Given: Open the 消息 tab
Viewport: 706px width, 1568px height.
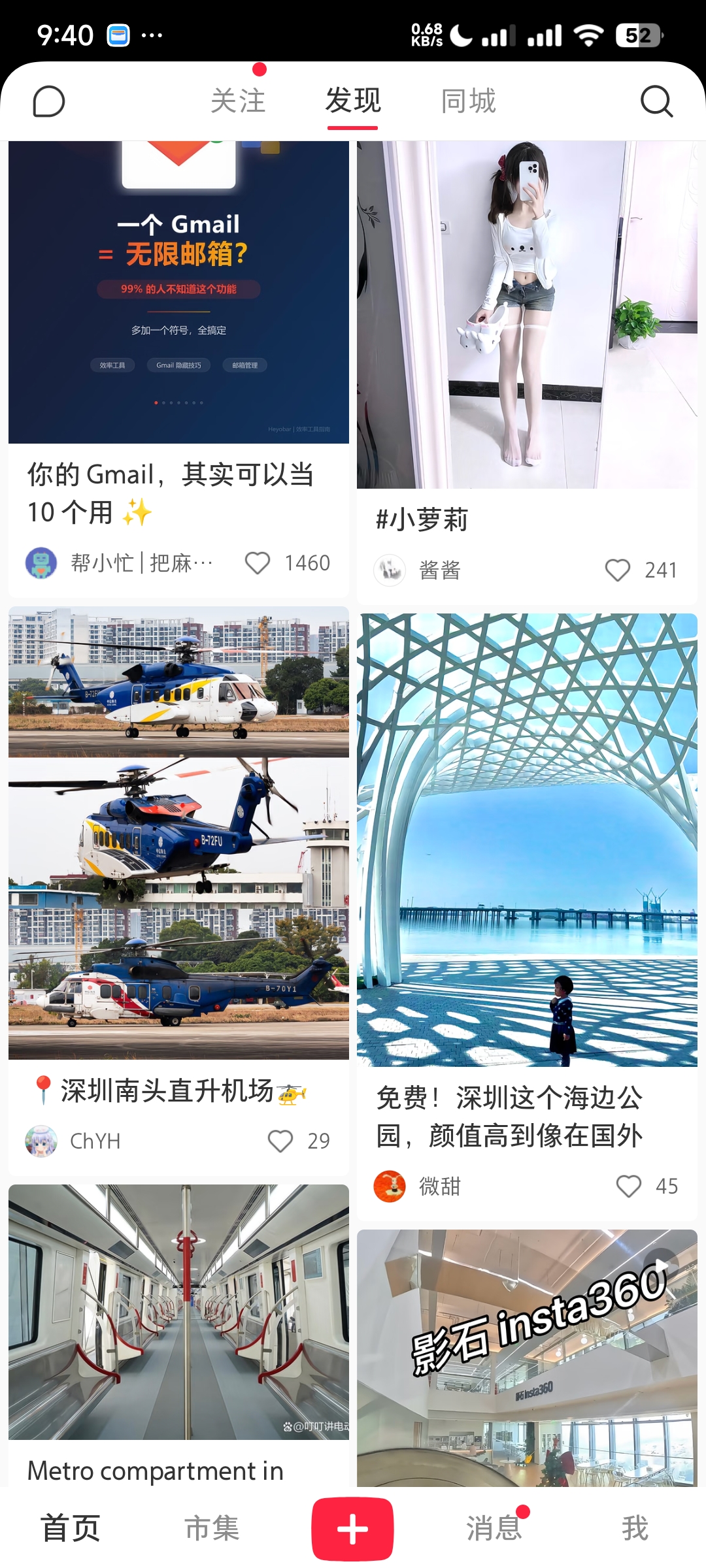Looking at the screenshot, I should [x=494, y=1529].
